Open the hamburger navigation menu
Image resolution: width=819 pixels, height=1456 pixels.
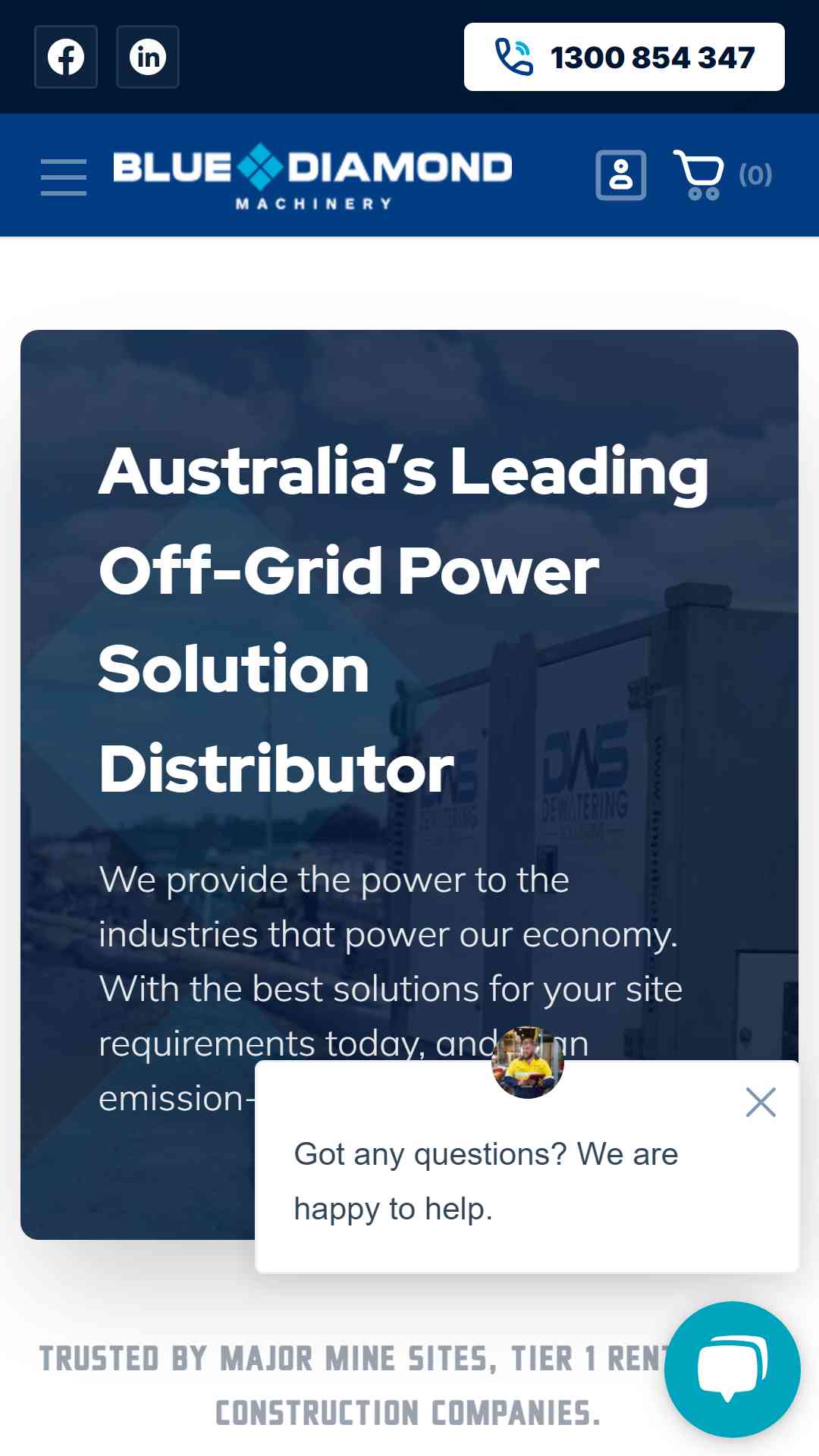[x=64, y=177]
